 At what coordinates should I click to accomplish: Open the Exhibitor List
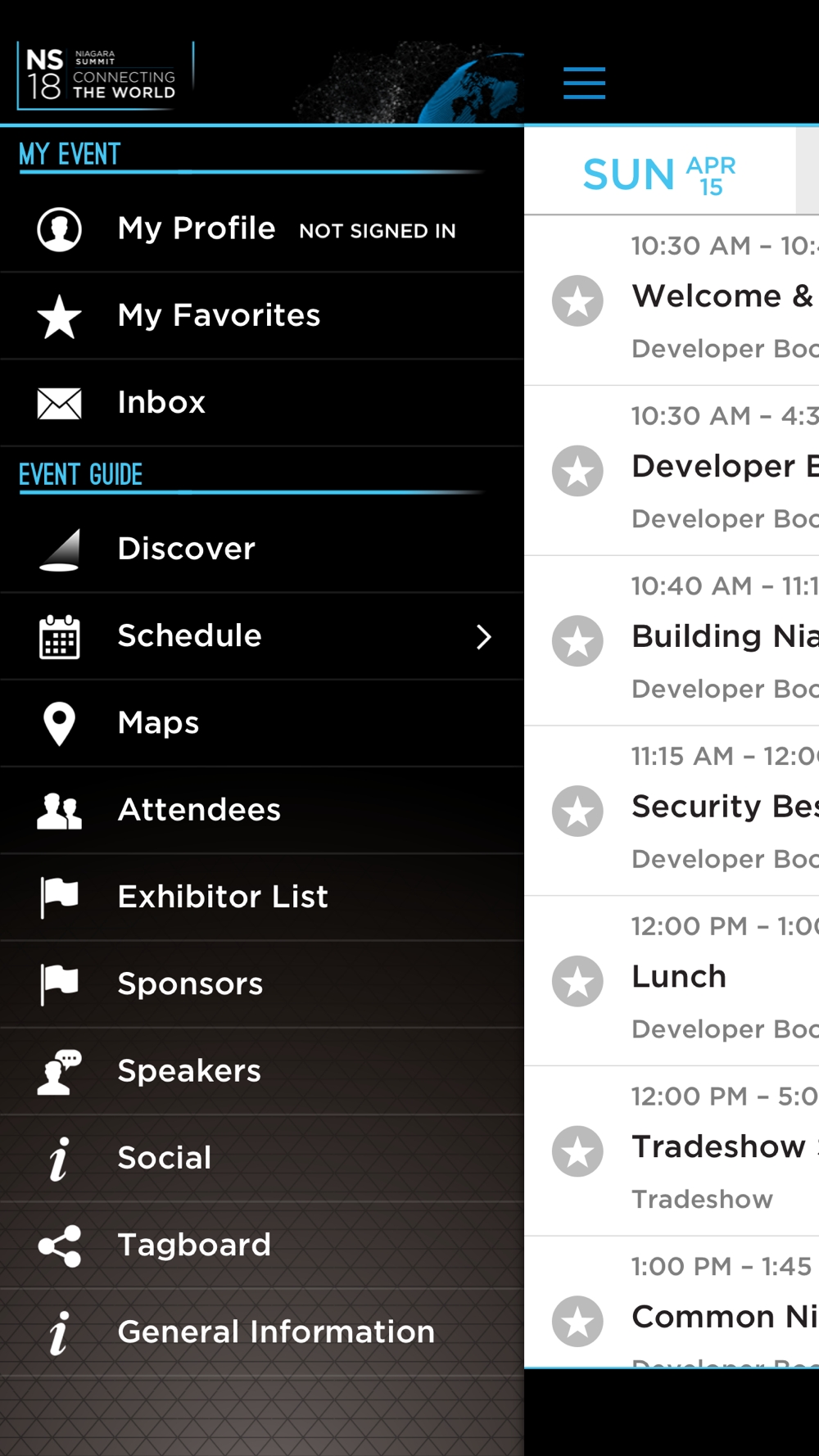(x=262, y=898)
